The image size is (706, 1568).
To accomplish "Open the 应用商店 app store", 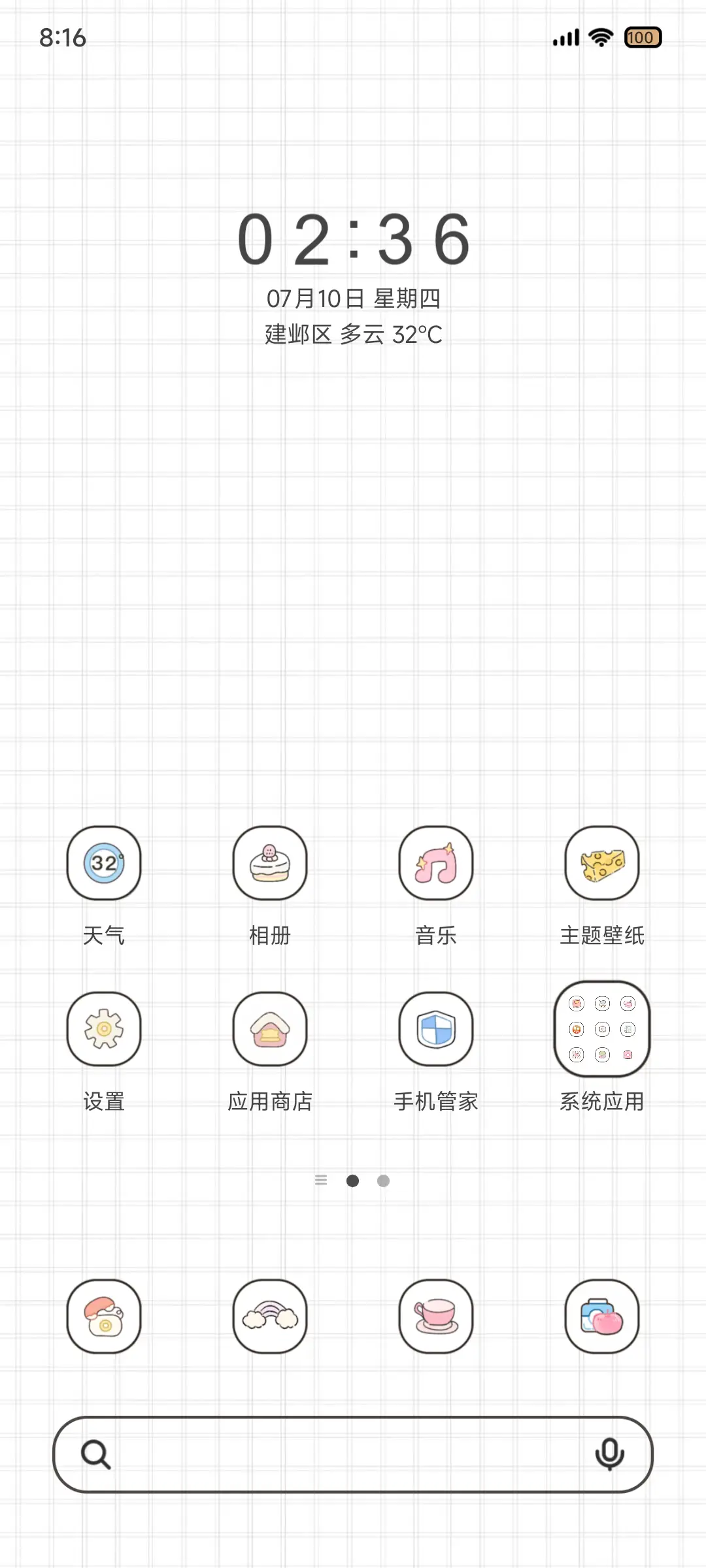I will pyautogui.click(x=270, y=1030).
